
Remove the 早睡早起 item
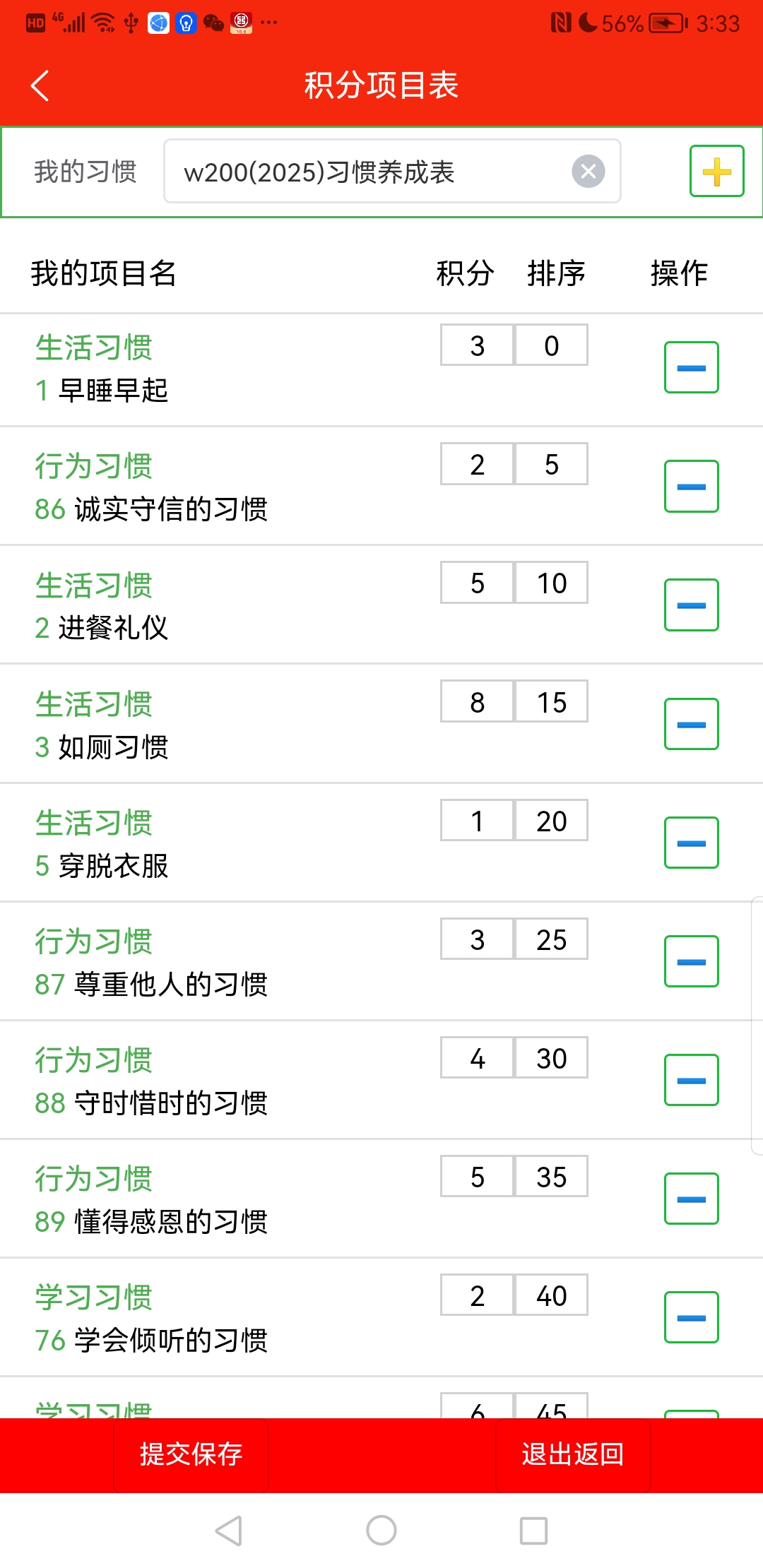coord(691,367)
